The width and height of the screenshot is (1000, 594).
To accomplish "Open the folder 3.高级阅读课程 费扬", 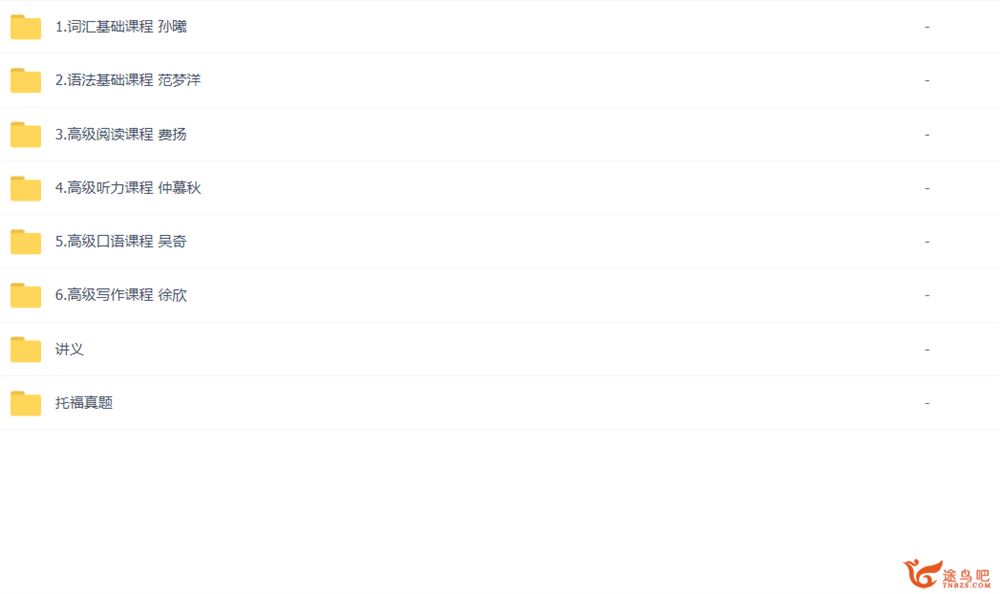I will coord(120,134).
